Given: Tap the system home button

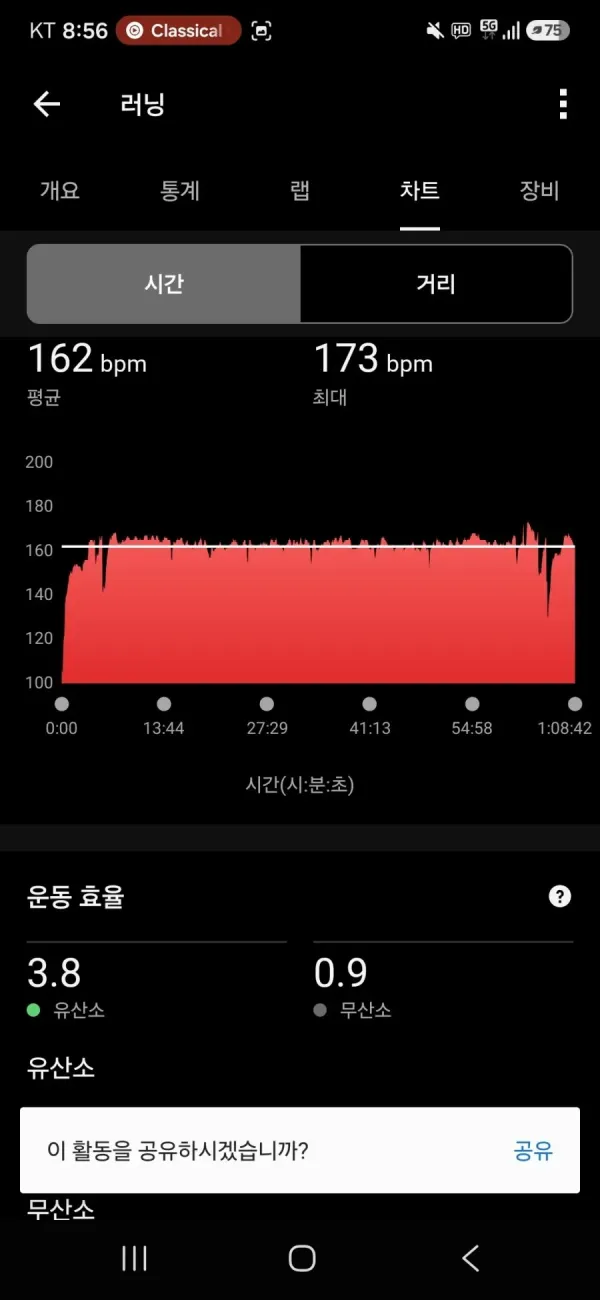Looking at the screenshot, I should click(301, 1258).
